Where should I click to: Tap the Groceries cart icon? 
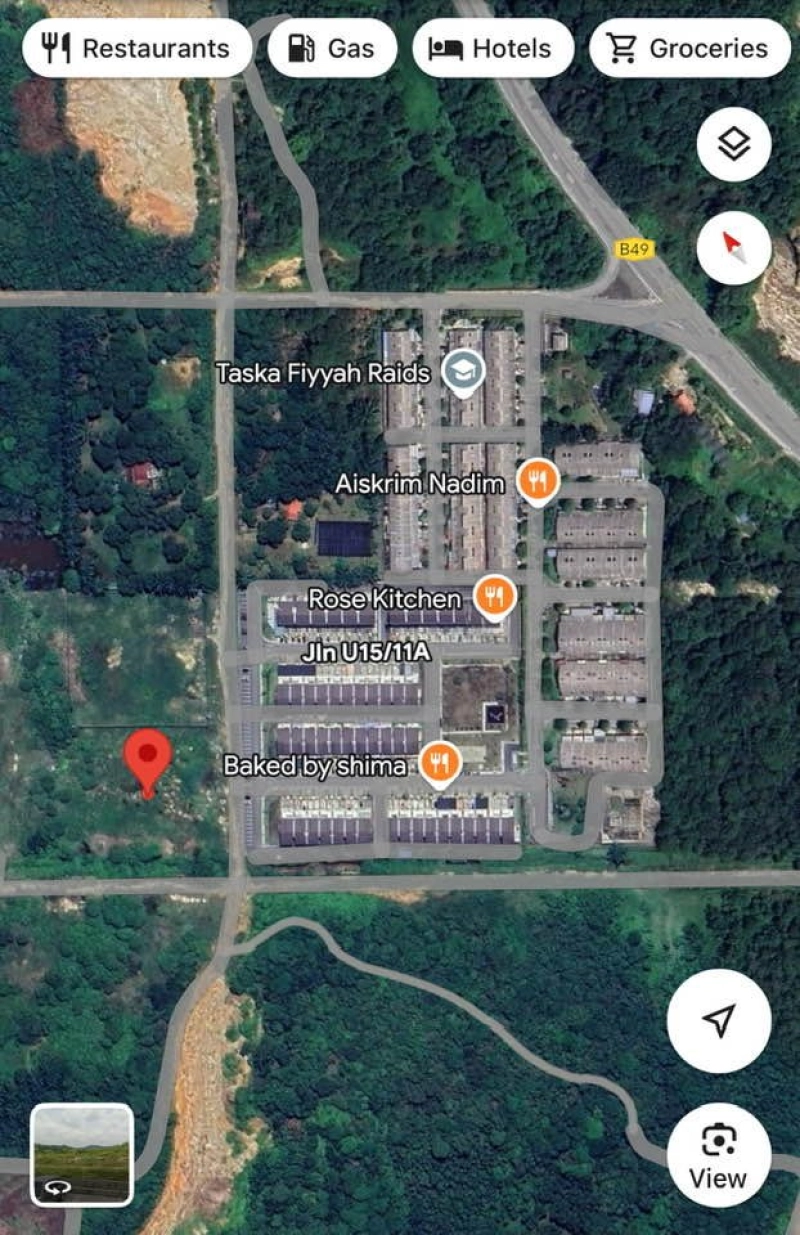(x=624, y=47)
